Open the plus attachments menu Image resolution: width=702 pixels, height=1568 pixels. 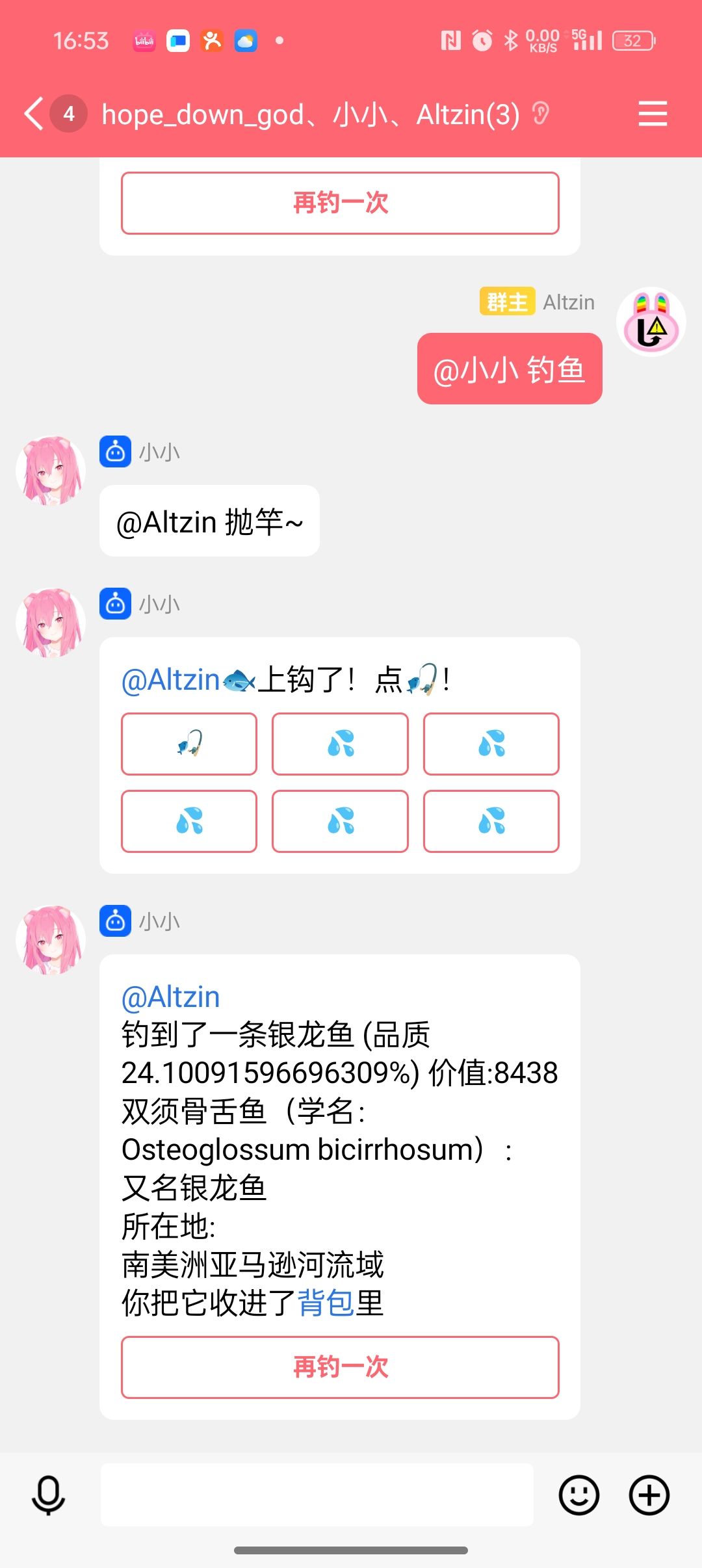pos(649,1495)
